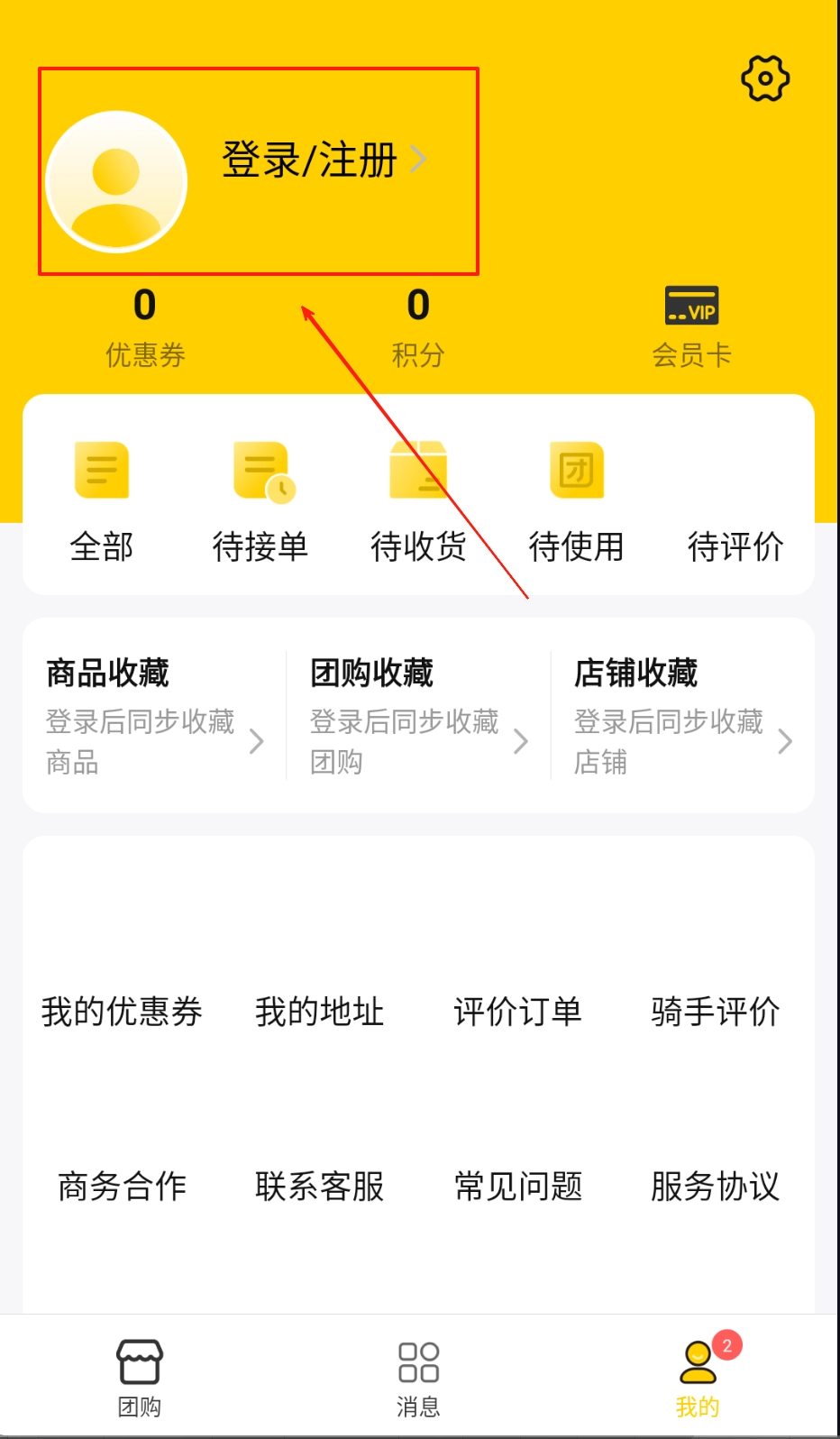Screen dimensions: 840x1439
Task: Tap the 登录/注册 login button
Action: click(309, 160)
